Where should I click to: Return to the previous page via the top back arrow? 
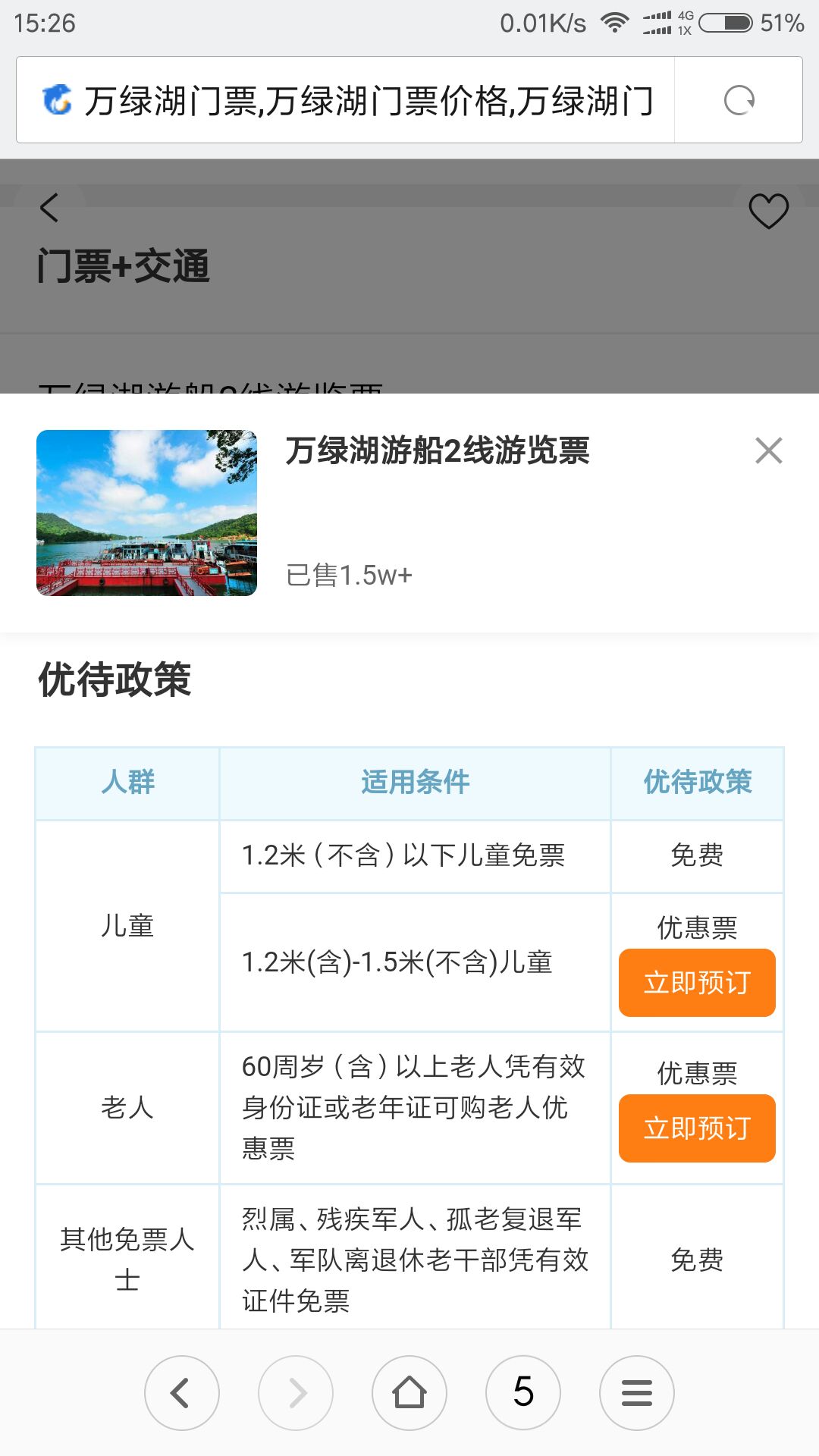tap(49, 207)
